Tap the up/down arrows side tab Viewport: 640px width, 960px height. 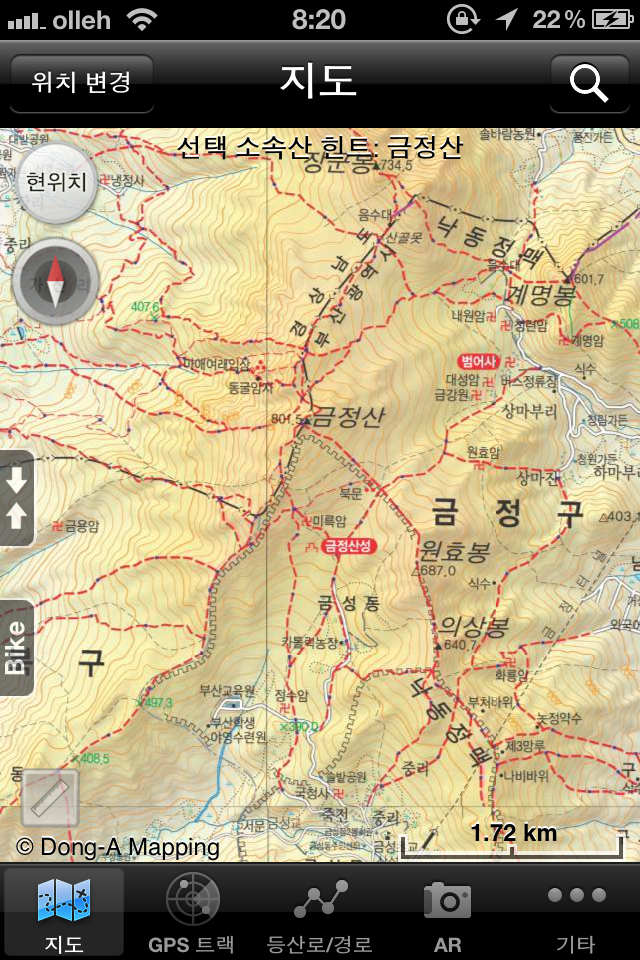coord(17,500)
